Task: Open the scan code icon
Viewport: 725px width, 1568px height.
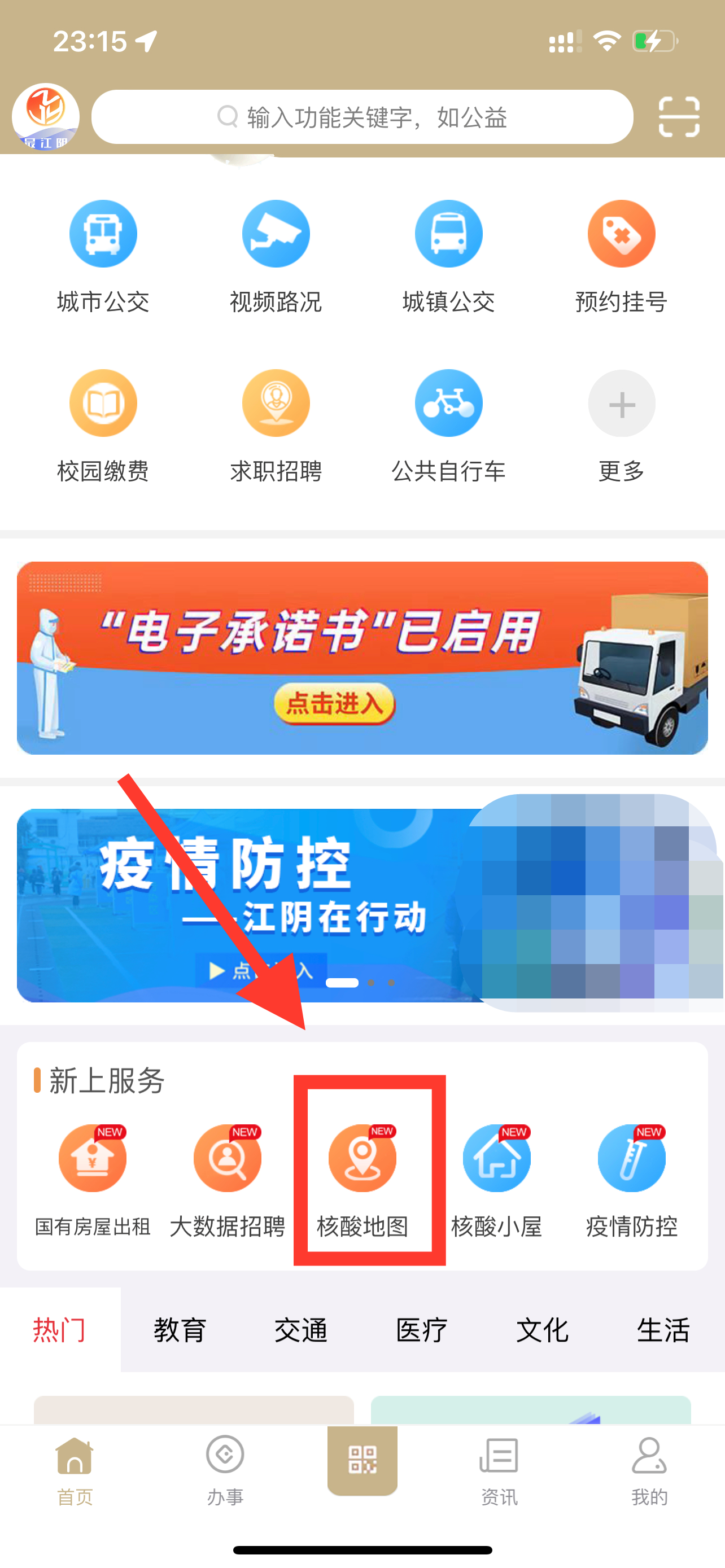Action: [x=679, y=116]
